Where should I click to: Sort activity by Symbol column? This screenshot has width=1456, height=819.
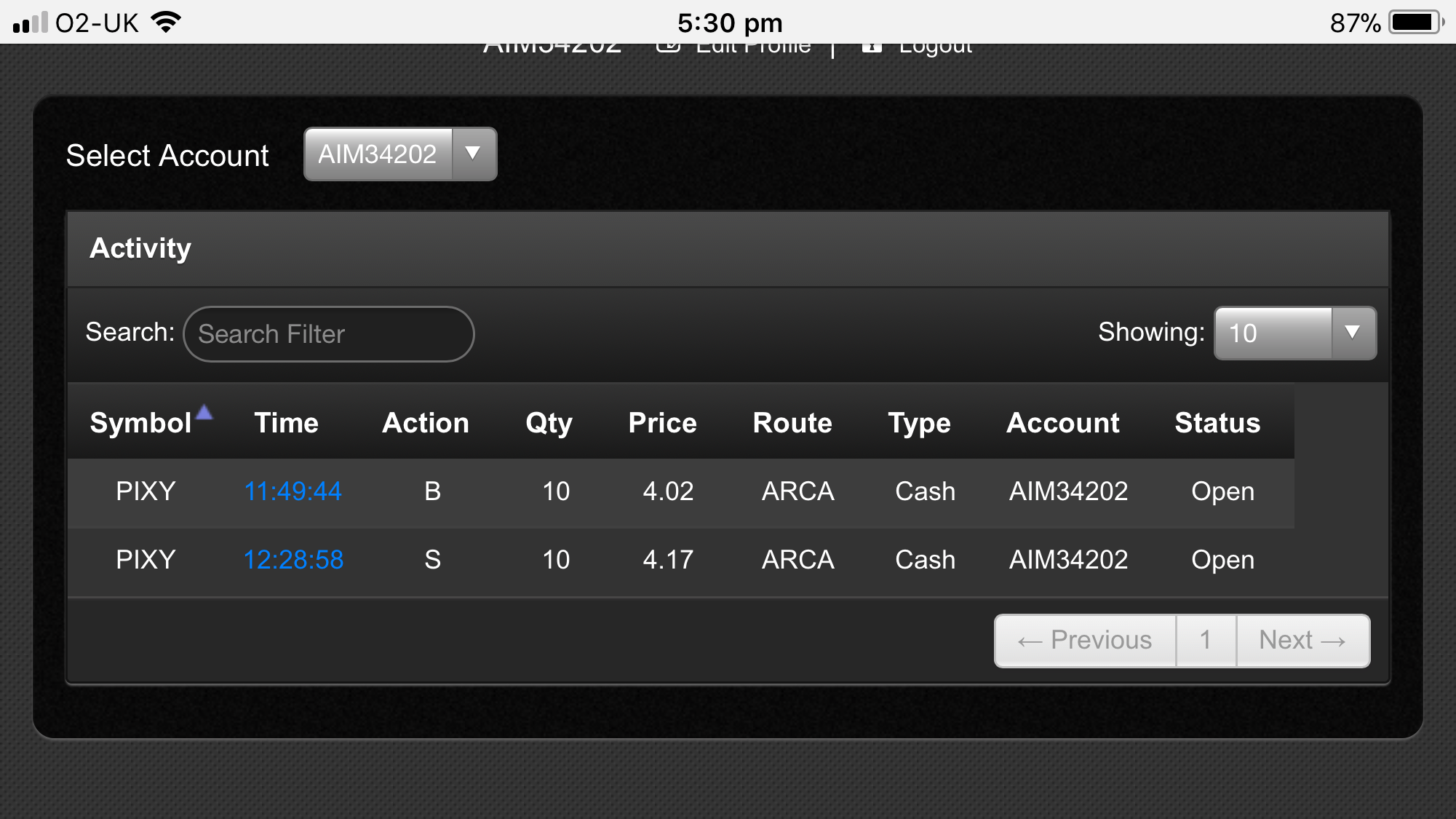pos(141,423)
